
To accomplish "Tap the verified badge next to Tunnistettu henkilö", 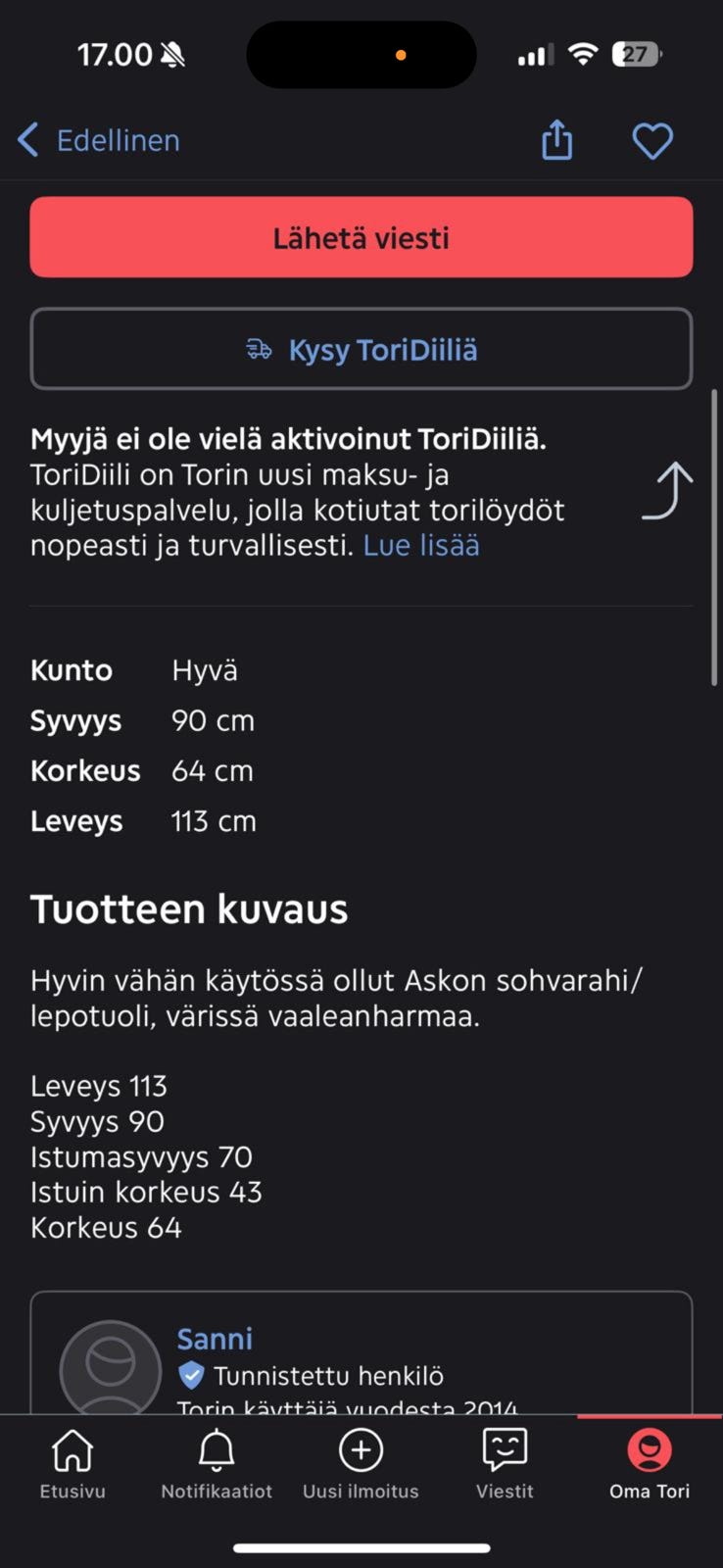I will click(192, 1375).
